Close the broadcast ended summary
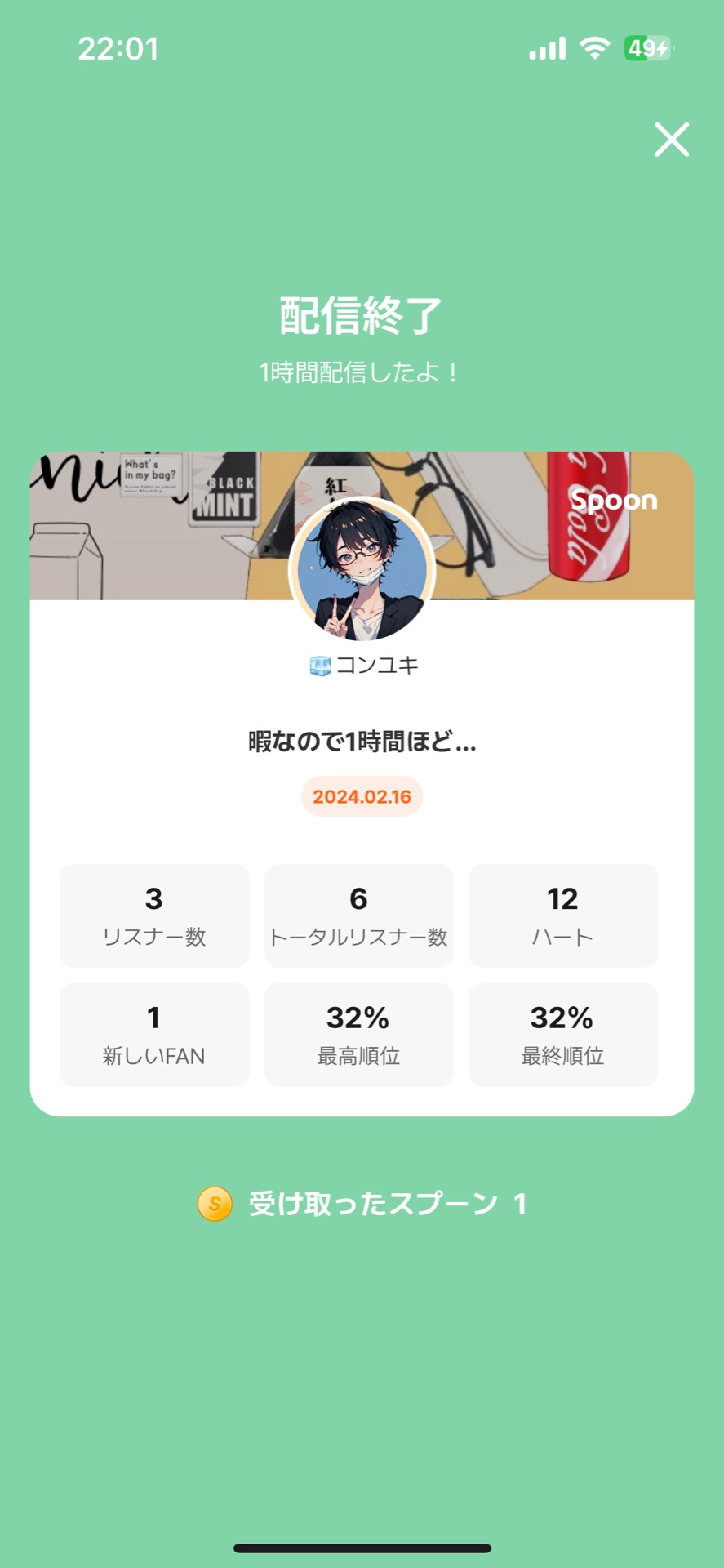 click(672, 140)
